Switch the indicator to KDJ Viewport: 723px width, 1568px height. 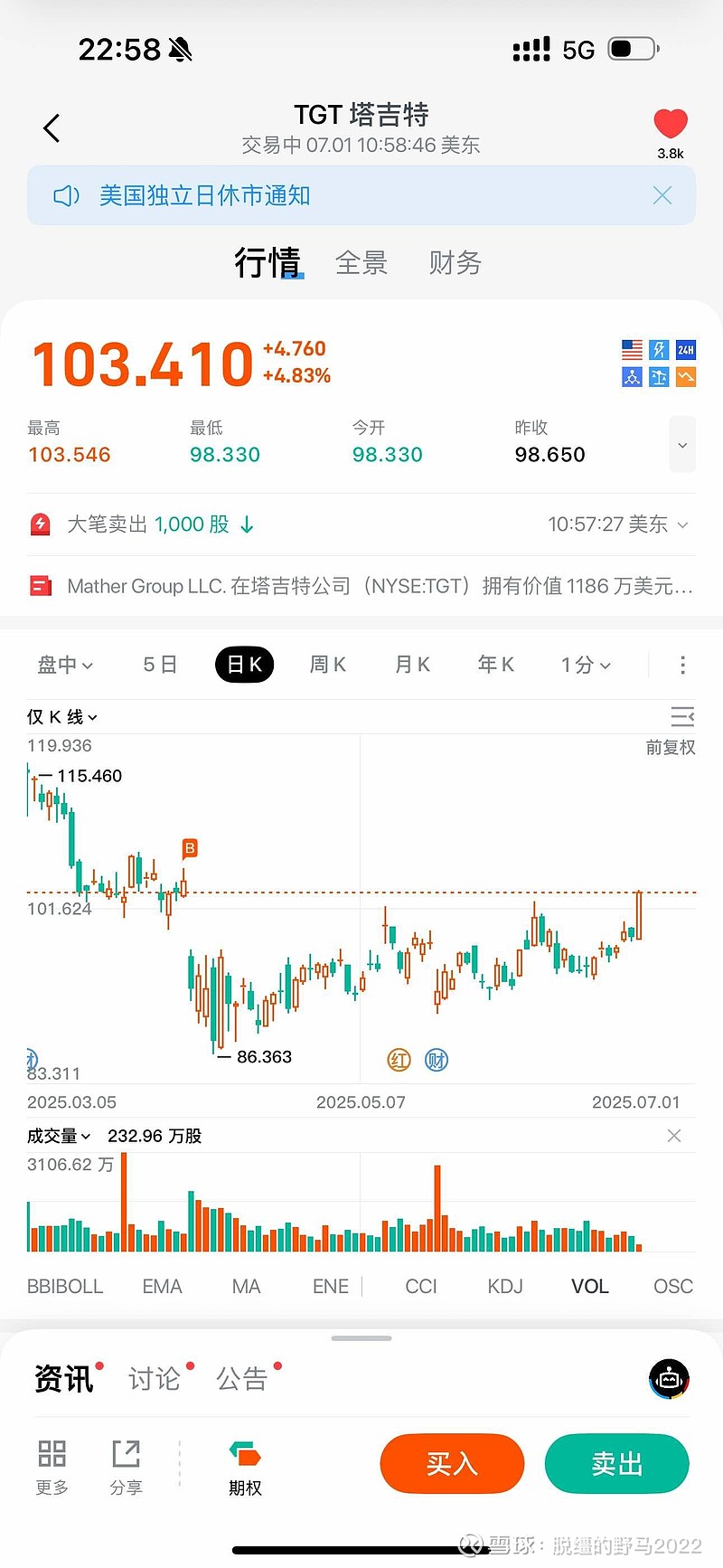(505, 1286)
